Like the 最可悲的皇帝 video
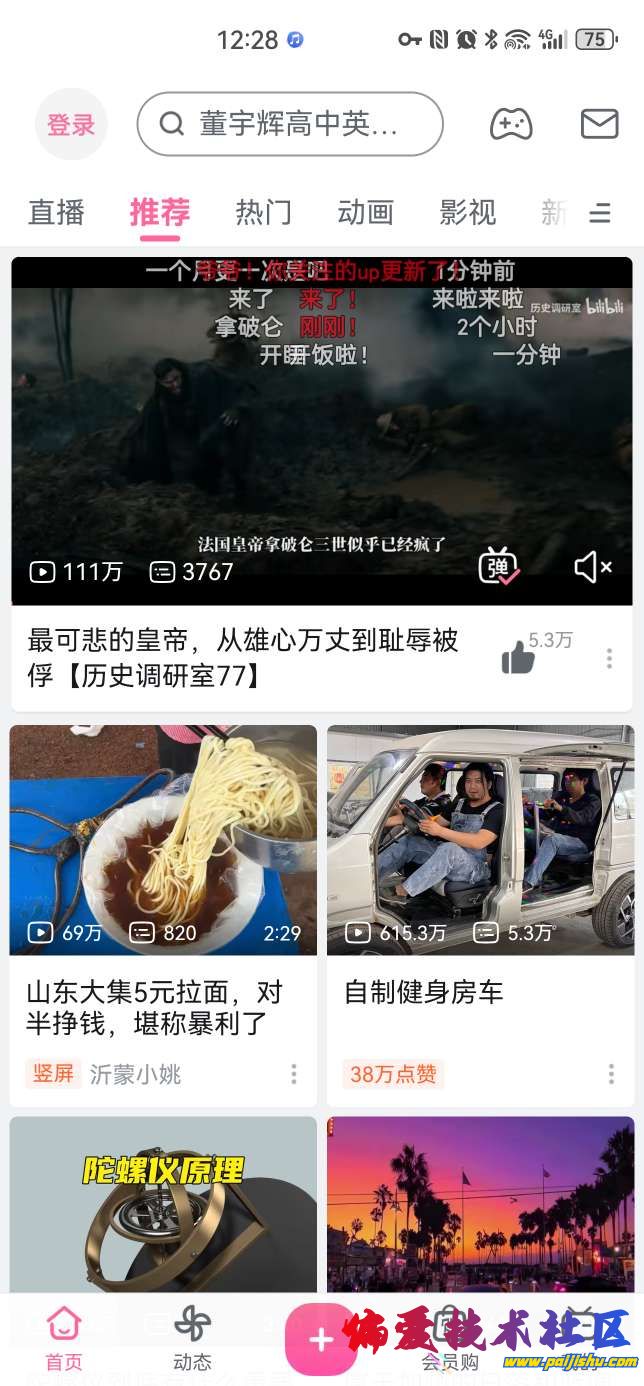Screen dimensions: 644x1386 518,657
